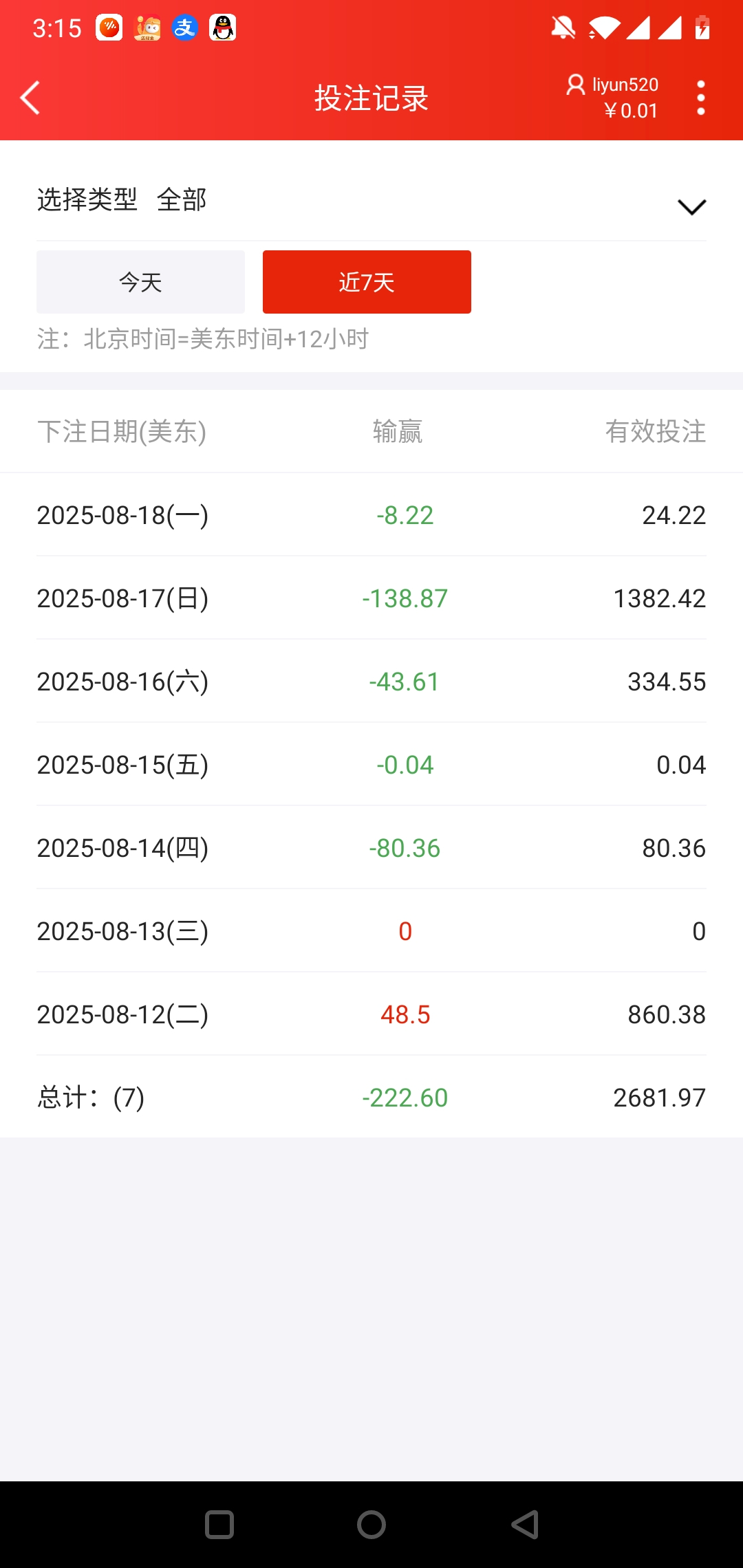Show records for 今天

click(x=140, y=282)
